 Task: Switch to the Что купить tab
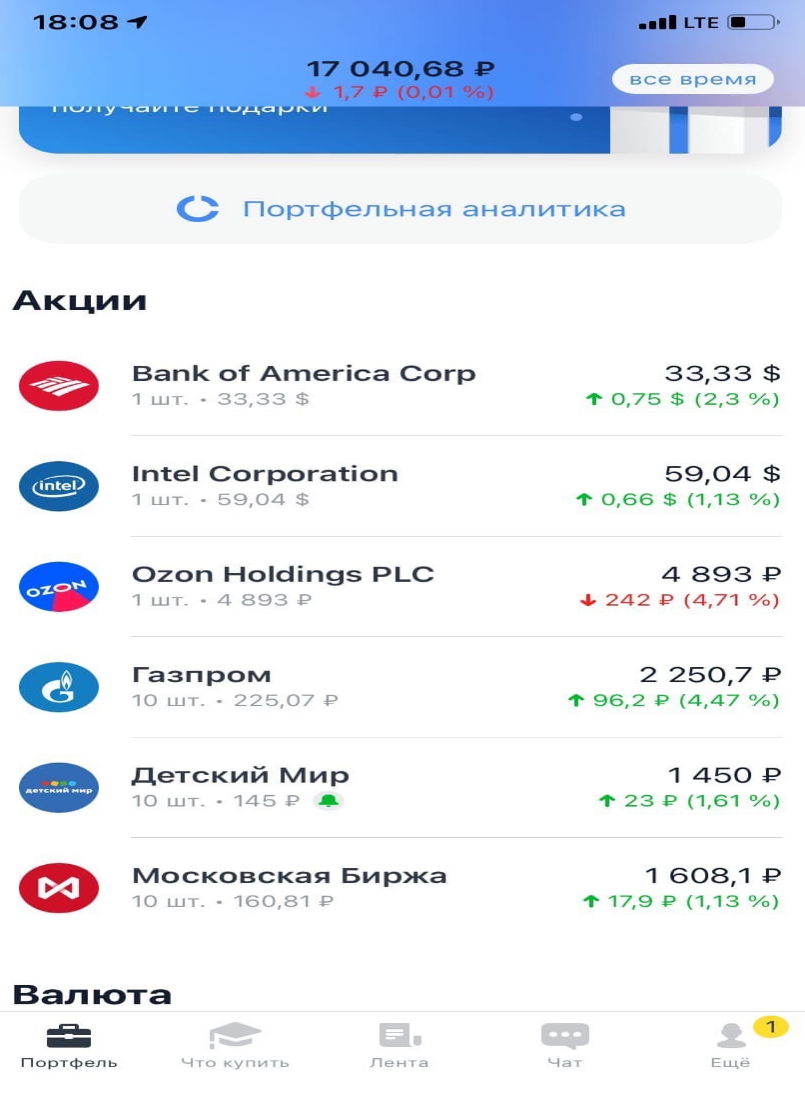[x=235, y=1046]
